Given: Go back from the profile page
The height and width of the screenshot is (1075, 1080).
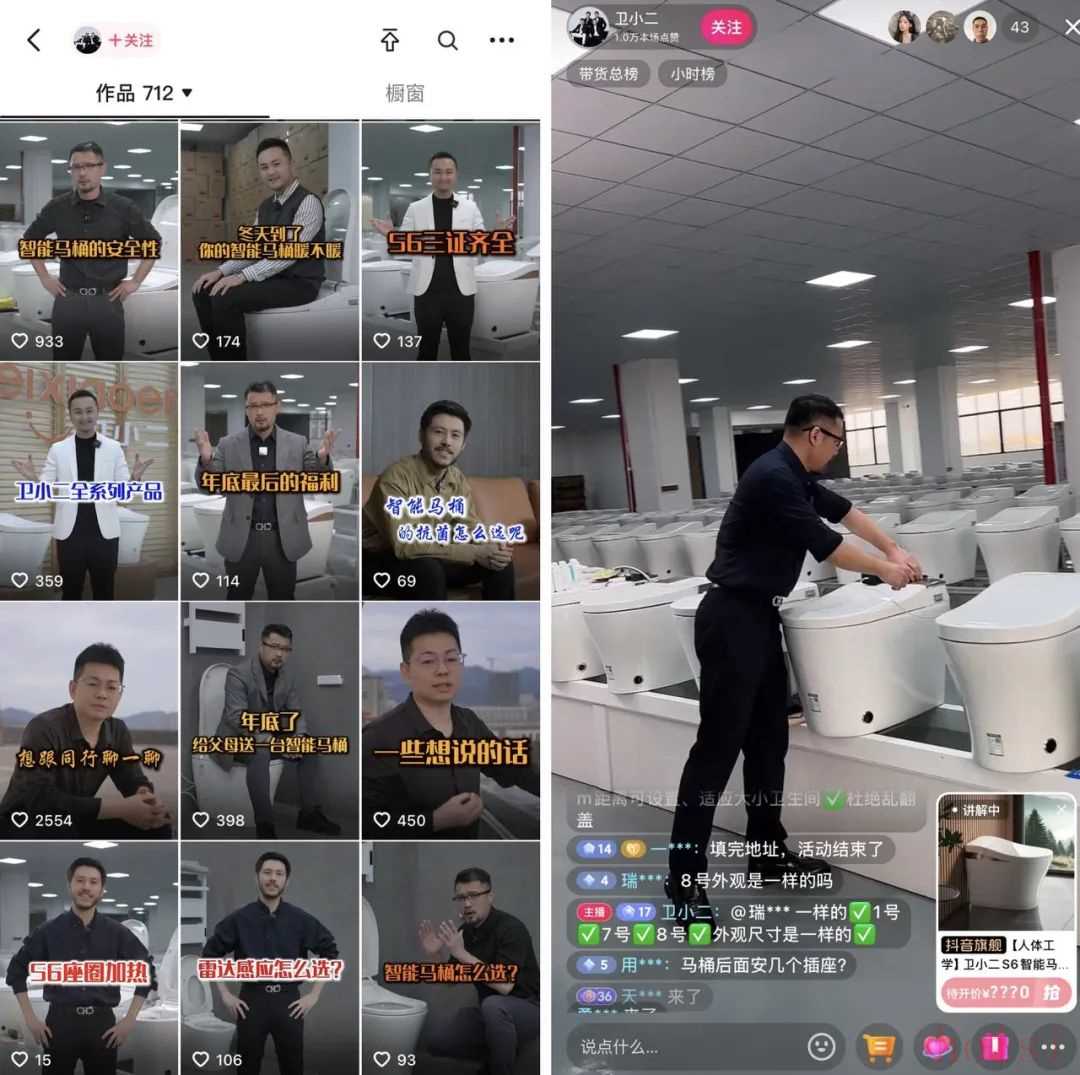Looking at the screenshot, I should tap(34, 40).
